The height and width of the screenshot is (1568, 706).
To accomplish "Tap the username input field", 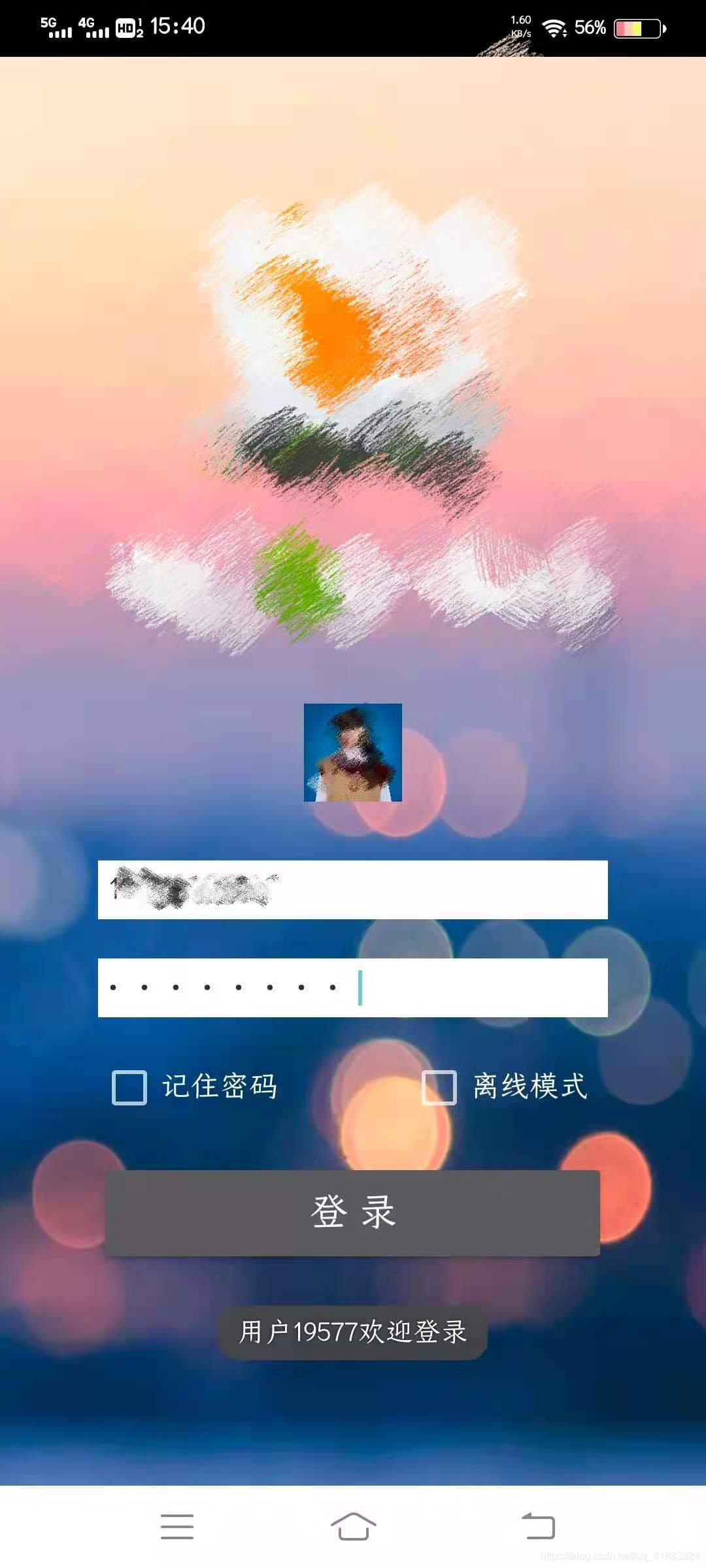I will 353,889.
